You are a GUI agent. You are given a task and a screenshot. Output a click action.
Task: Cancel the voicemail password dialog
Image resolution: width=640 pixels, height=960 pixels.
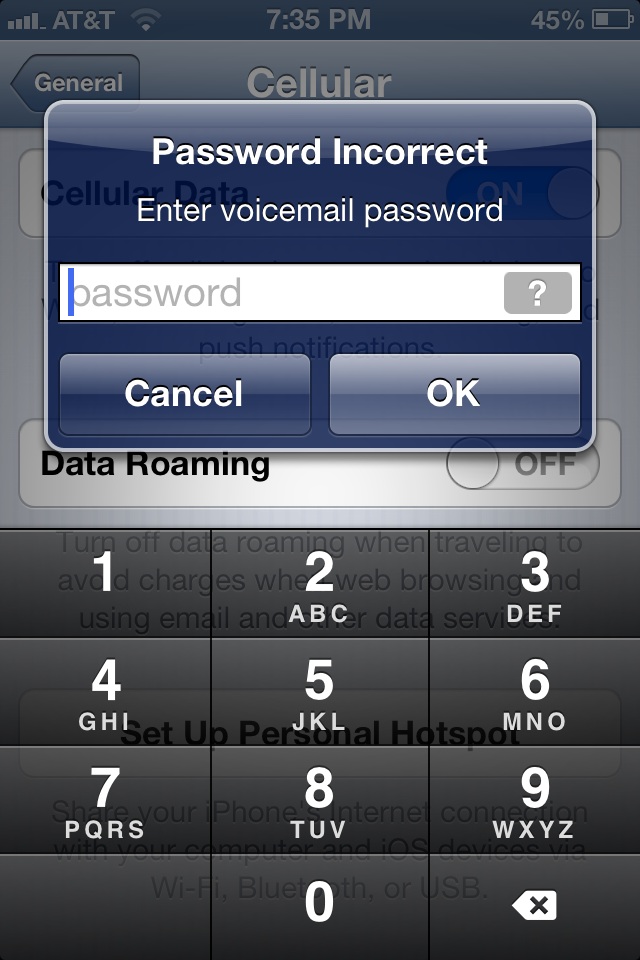pos(185,394)
